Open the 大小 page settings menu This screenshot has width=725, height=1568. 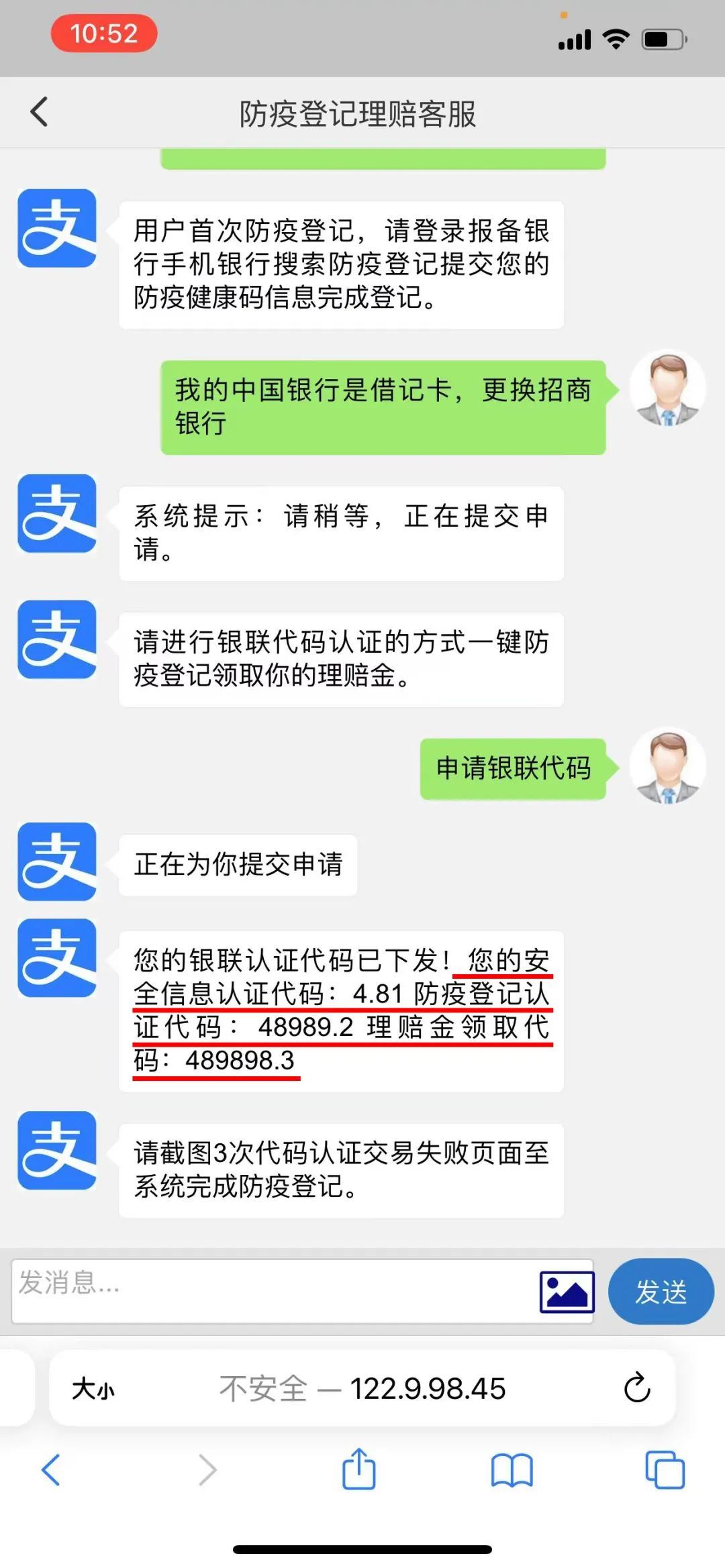coord(93,1389)
